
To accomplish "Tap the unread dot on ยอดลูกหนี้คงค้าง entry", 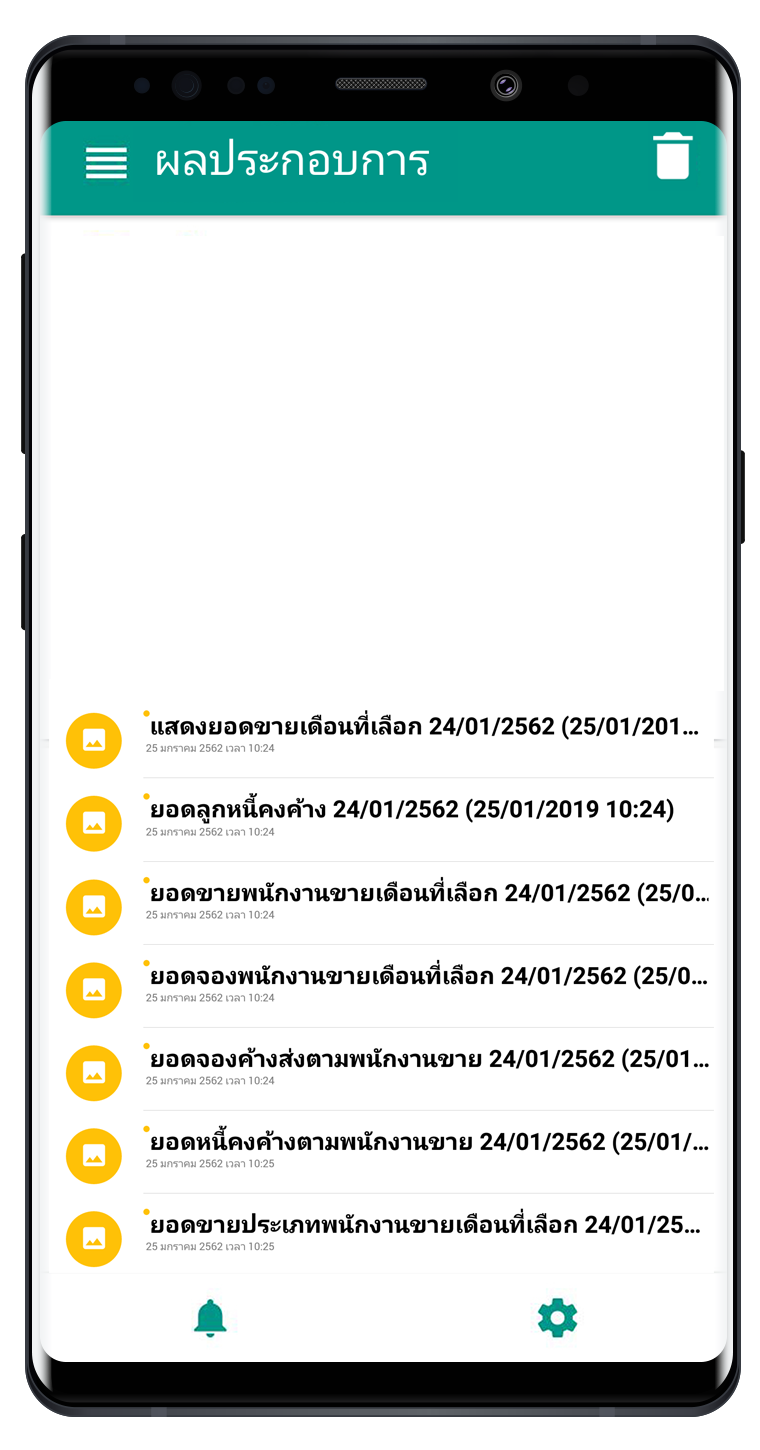I will click(x=146, y=793).
